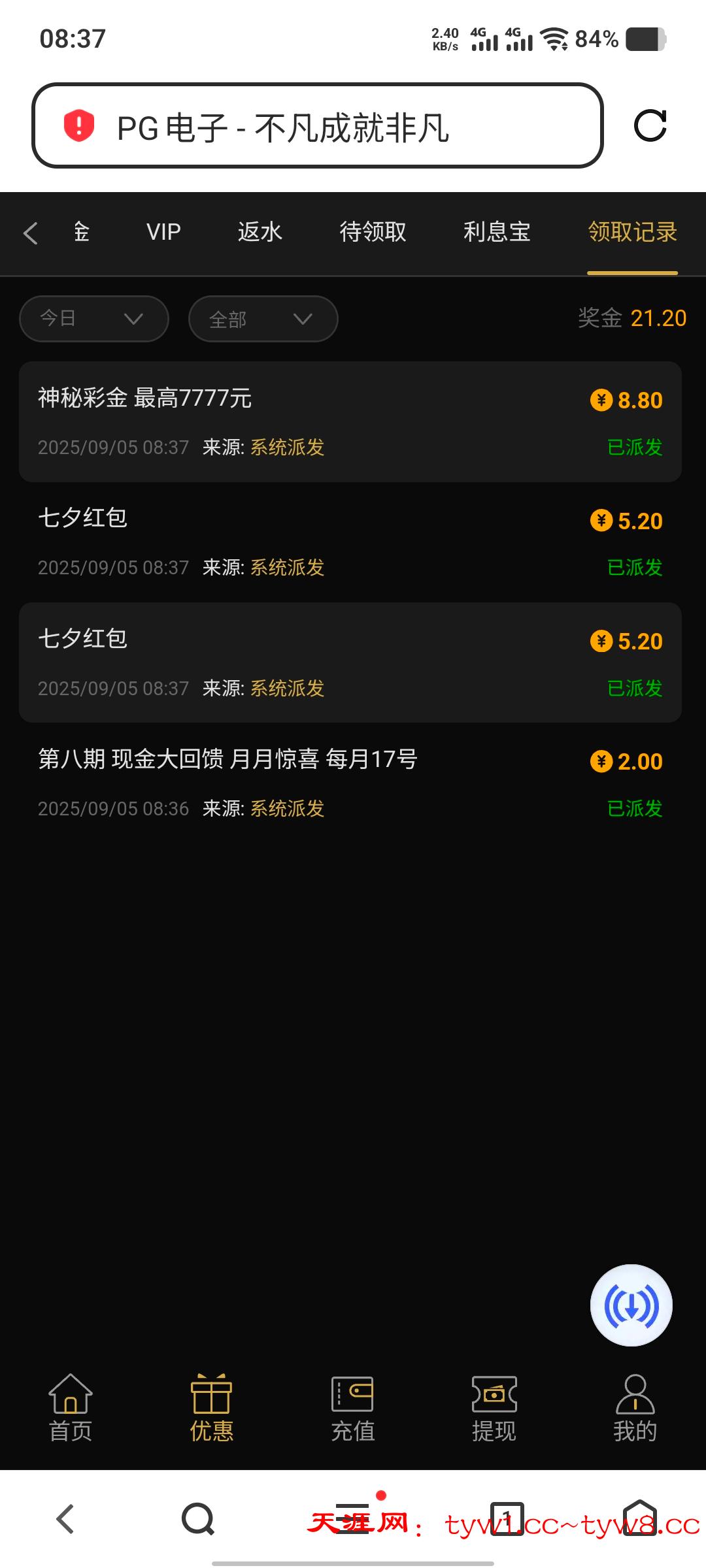
Task: Open the 充值 deposit tab
Action: pyautogui.click(x=353, y=1407)
